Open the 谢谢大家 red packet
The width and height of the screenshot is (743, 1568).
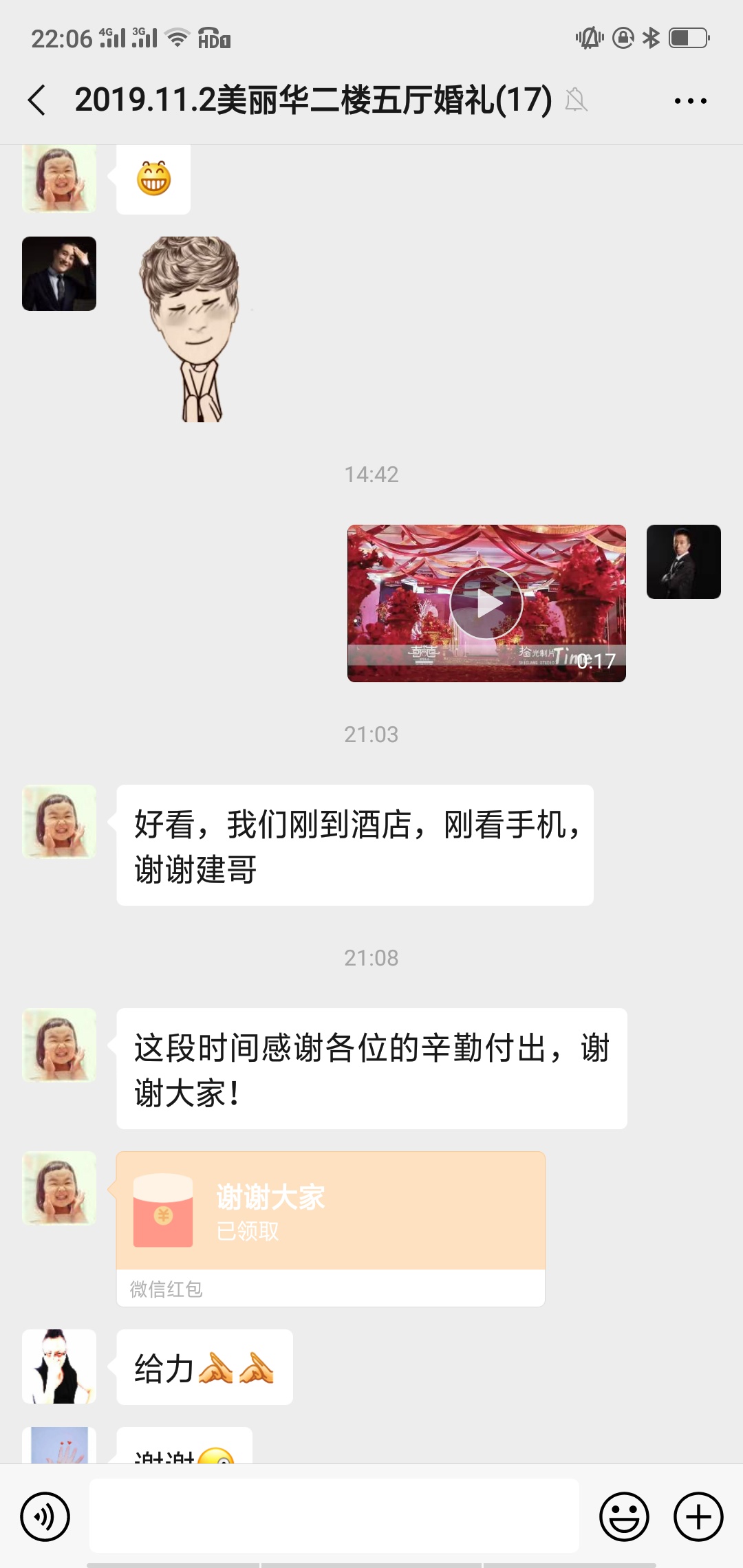tap(331, 1229)
